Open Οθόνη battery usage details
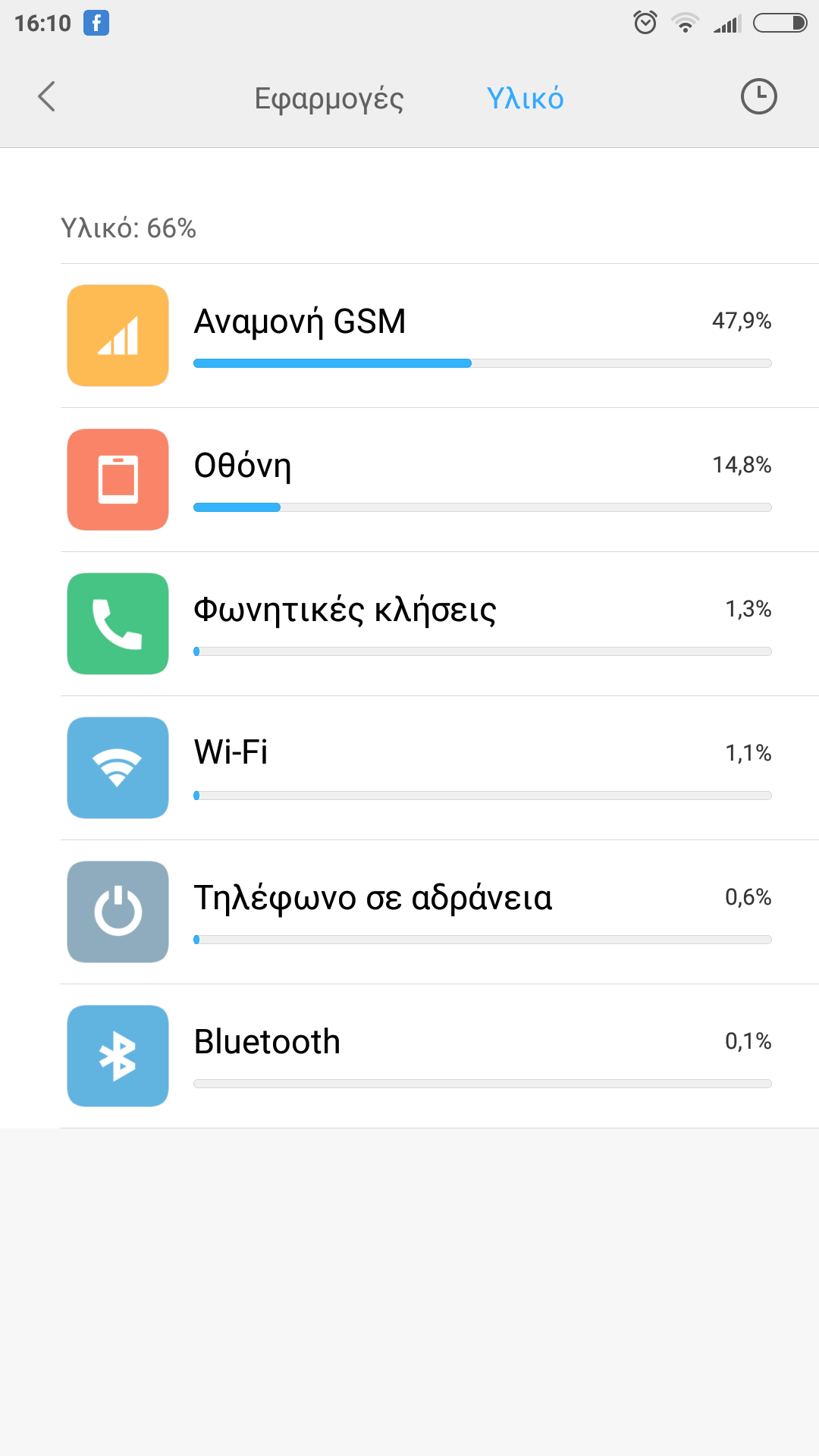This screenshot has width=819, height=1456. click(x=440, y=480)
